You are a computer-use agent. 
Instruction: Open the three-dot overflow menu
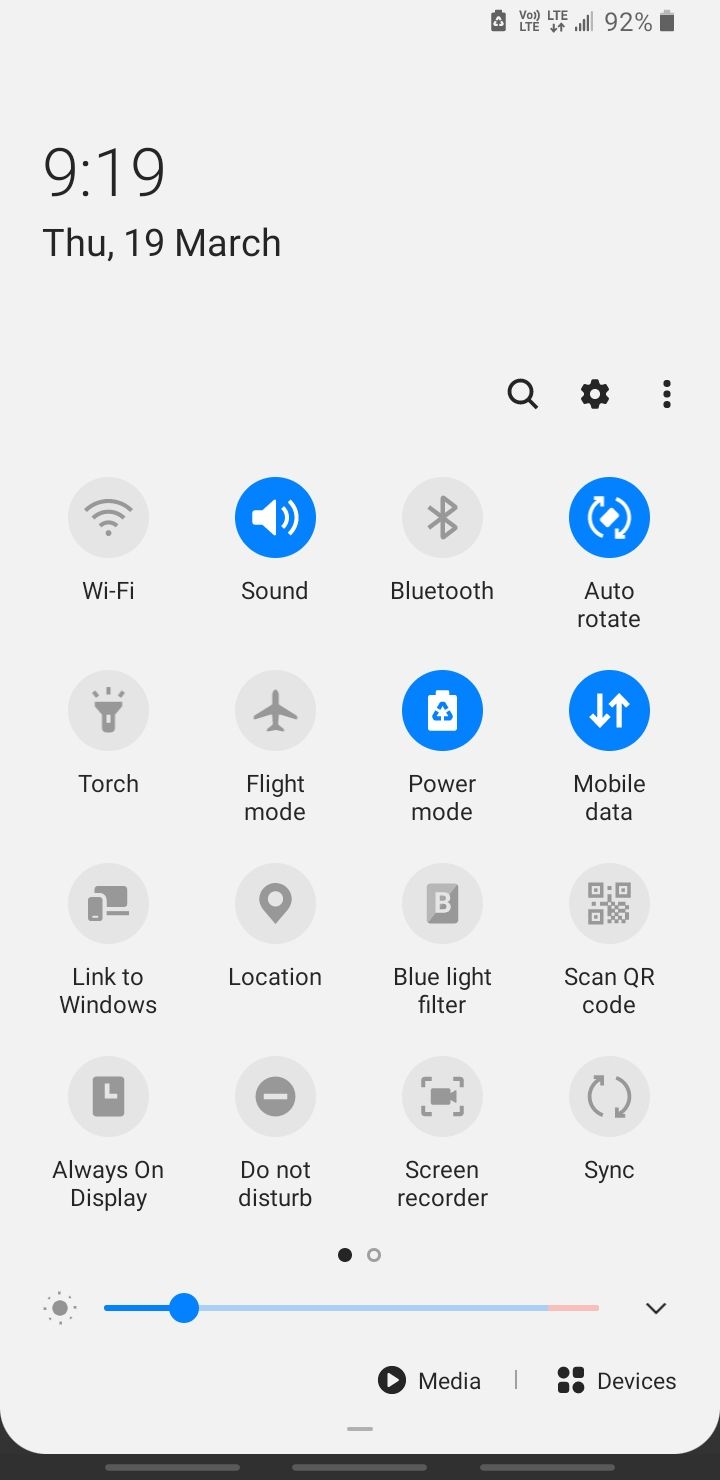pos(666,394)
